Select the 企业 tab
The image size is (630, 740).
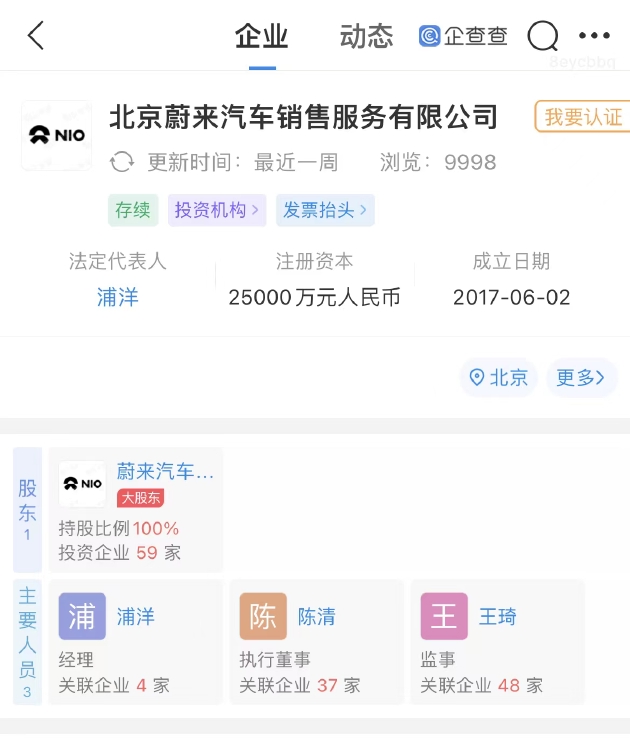tap(262, 37)
